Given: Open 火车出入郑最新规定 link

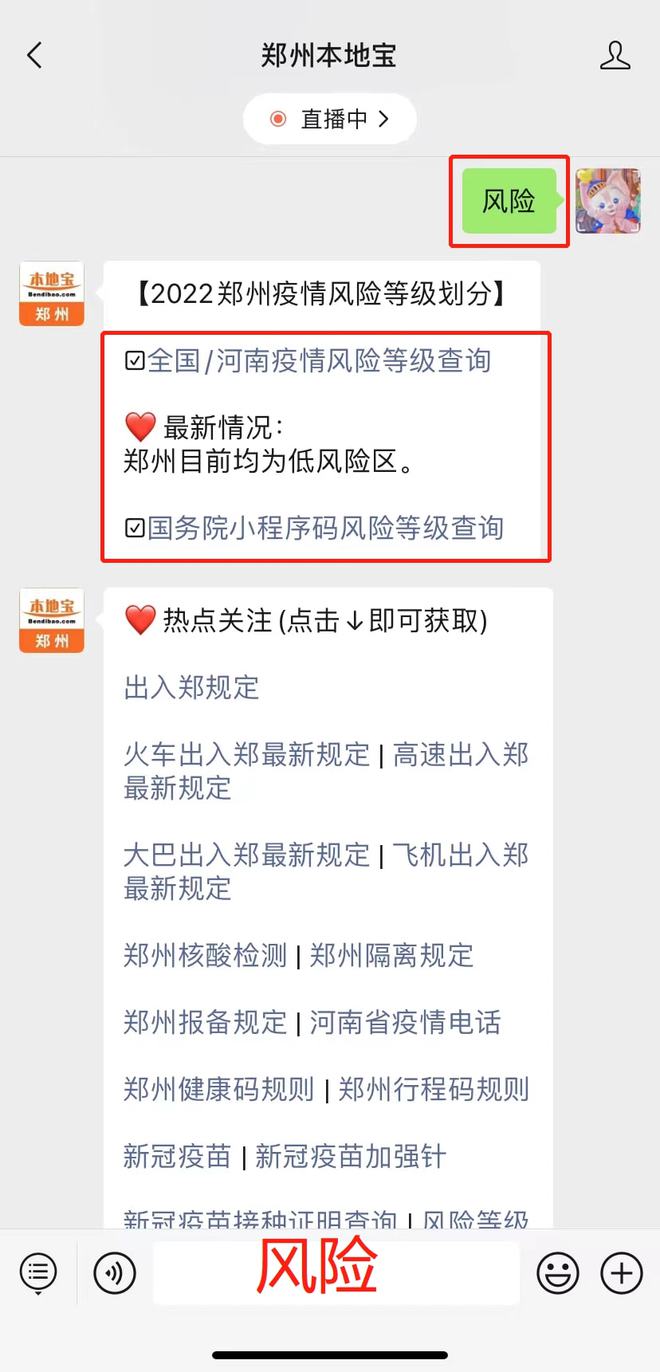Looking at the screenshot, I should coord(247,754).
